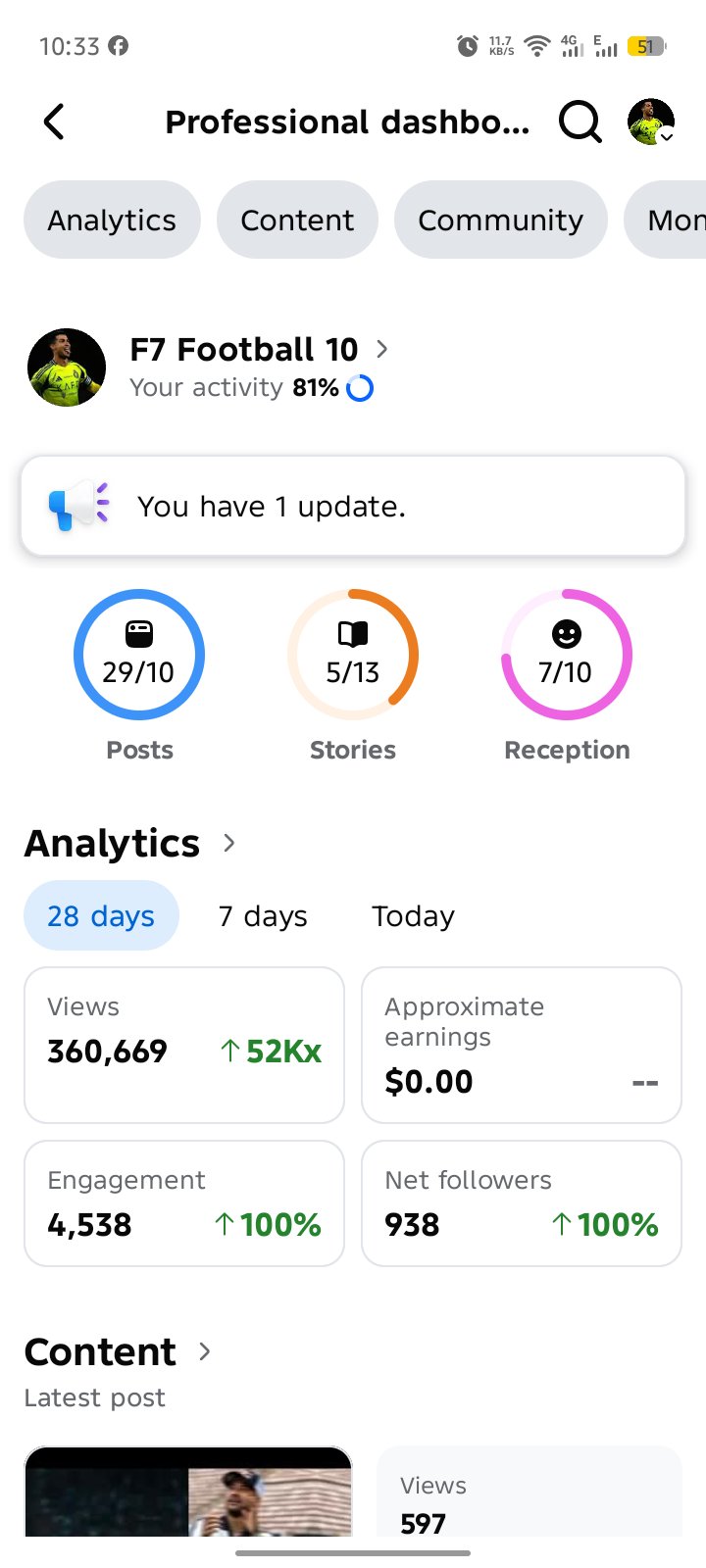Image resolution: width=706 pixels, height=1568 pixels.
Task: Select the Content chip
Action: (x=297, y=220)
